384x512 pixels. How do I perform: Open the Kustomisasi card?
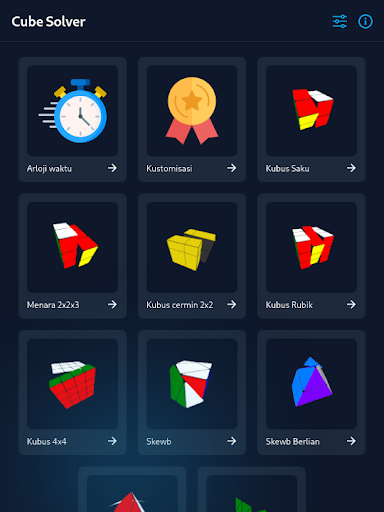(x=192, y=119)
